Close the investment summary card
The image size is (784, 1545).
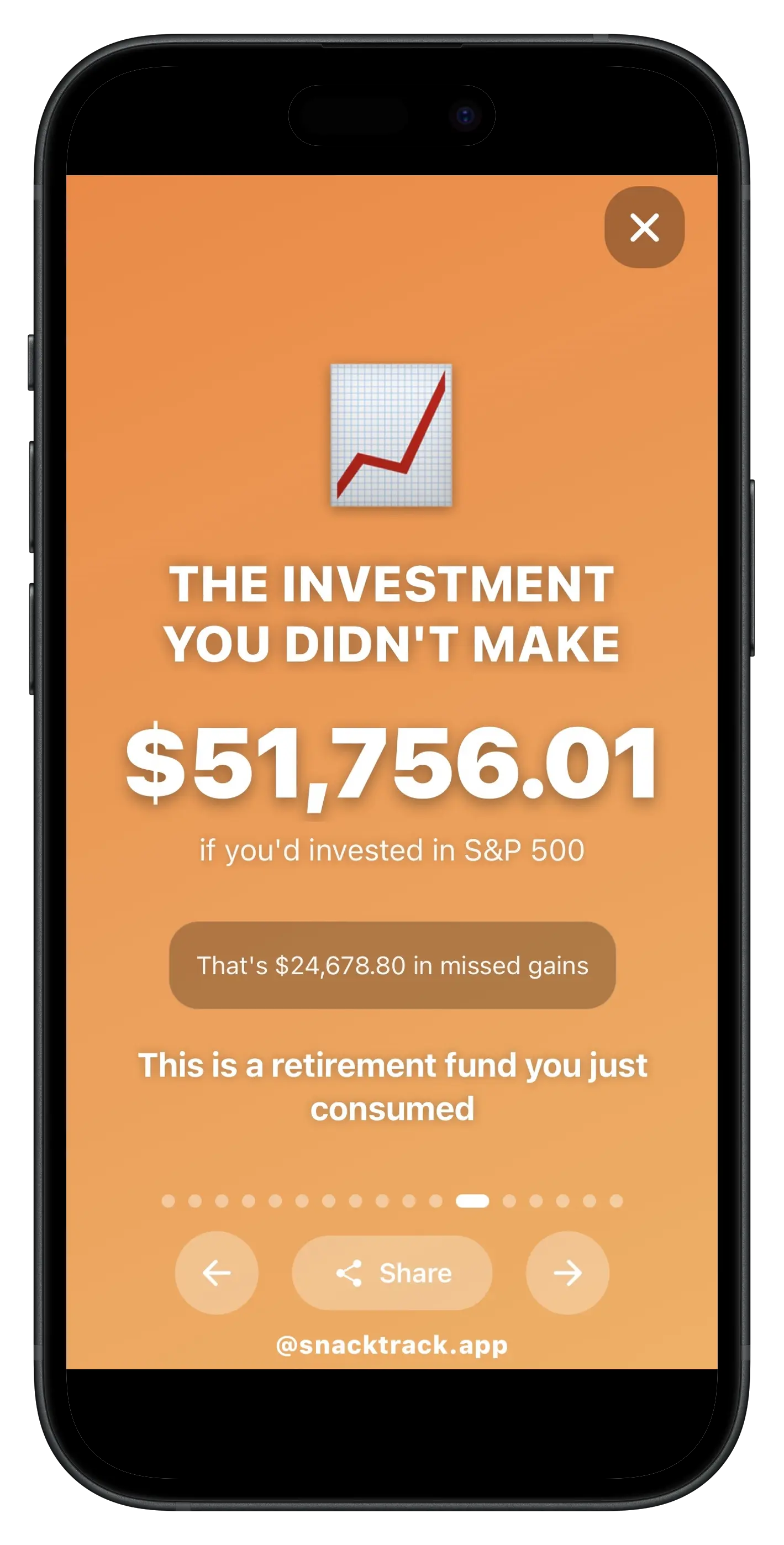point(644,227)
